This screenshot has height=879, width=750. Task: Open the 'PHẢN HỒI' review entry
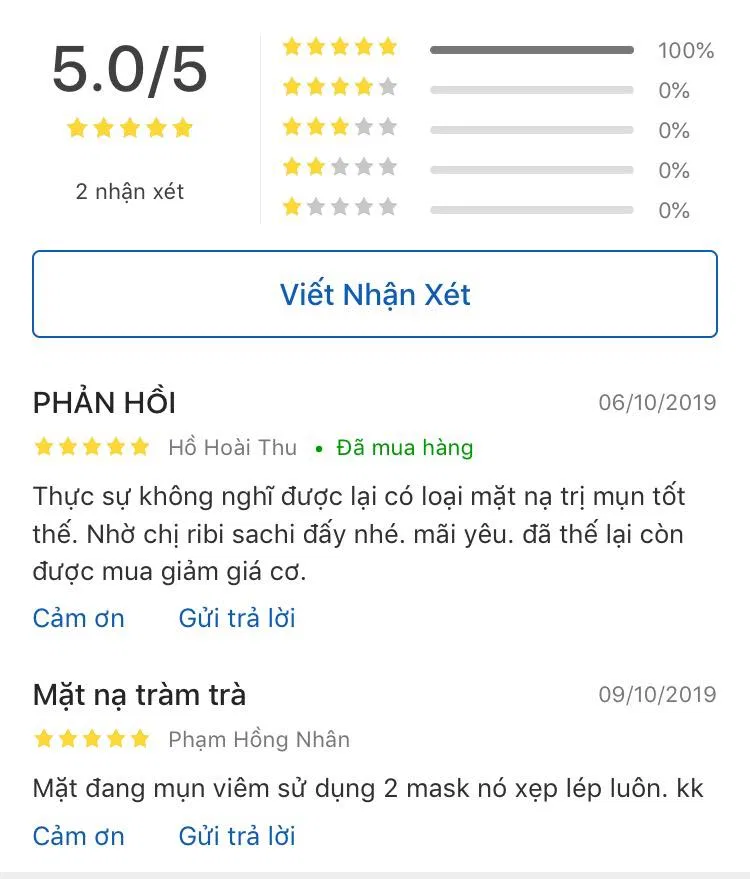click(x=103, y=402)
